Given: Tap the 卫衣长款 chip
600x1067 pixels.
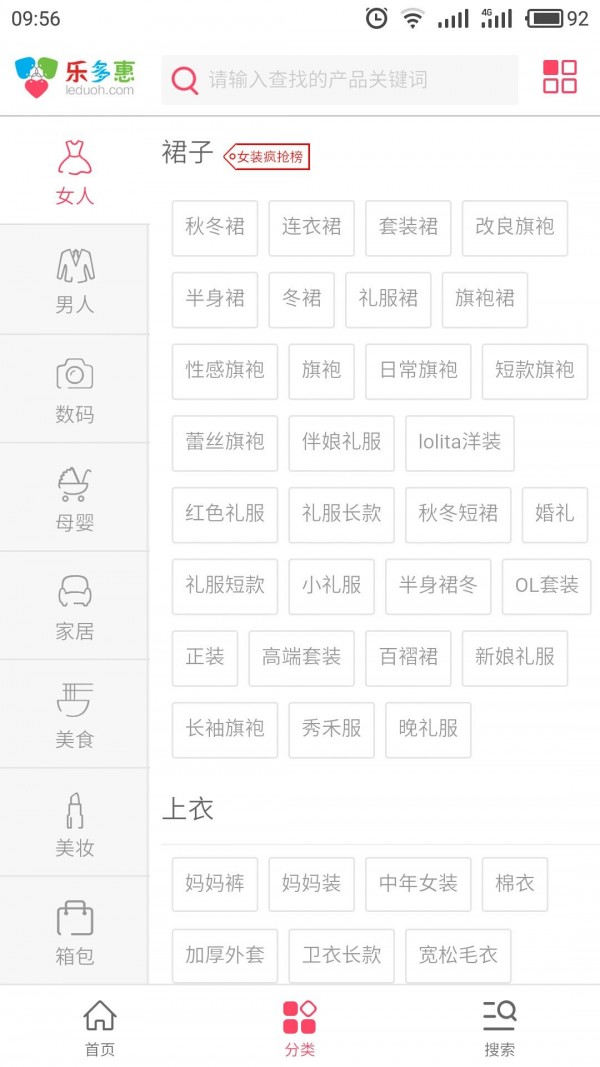Looking at the screenshot, I should point(341,955).
